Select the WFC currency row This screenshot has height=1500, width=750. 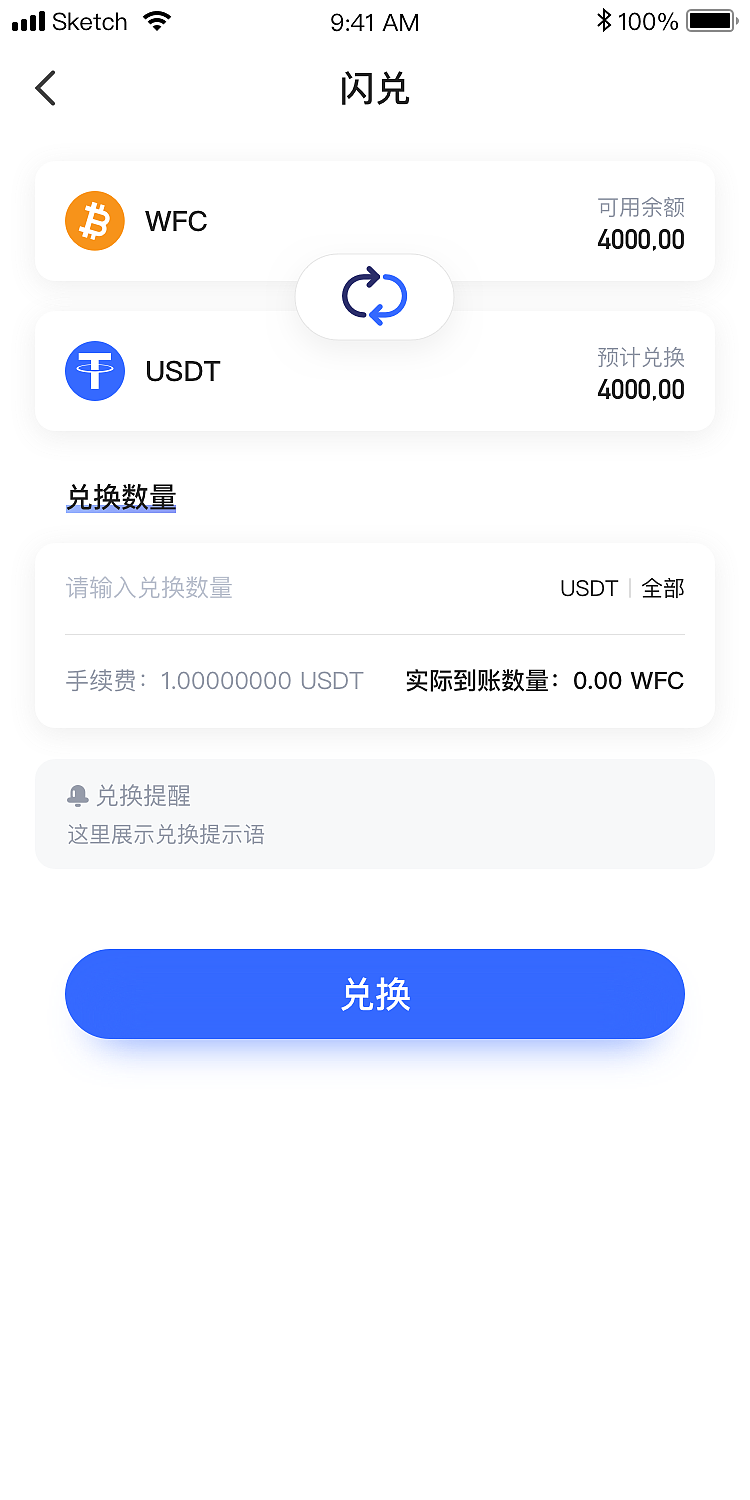374,220
